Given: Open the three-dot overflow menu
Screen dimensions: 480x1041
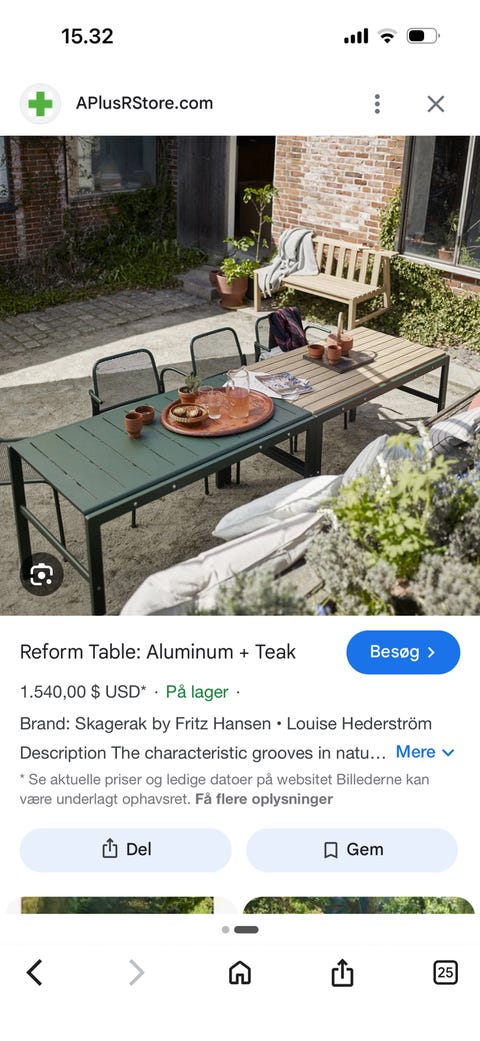Looking at the screenshot, I should tap(377, 104).
